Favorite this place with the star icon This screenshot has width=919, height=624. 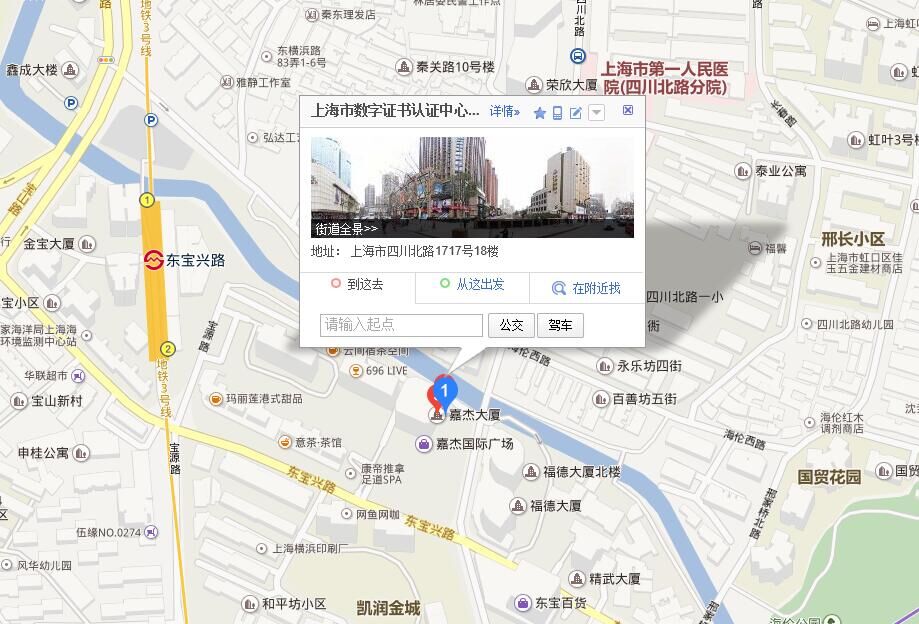[540, 113]
